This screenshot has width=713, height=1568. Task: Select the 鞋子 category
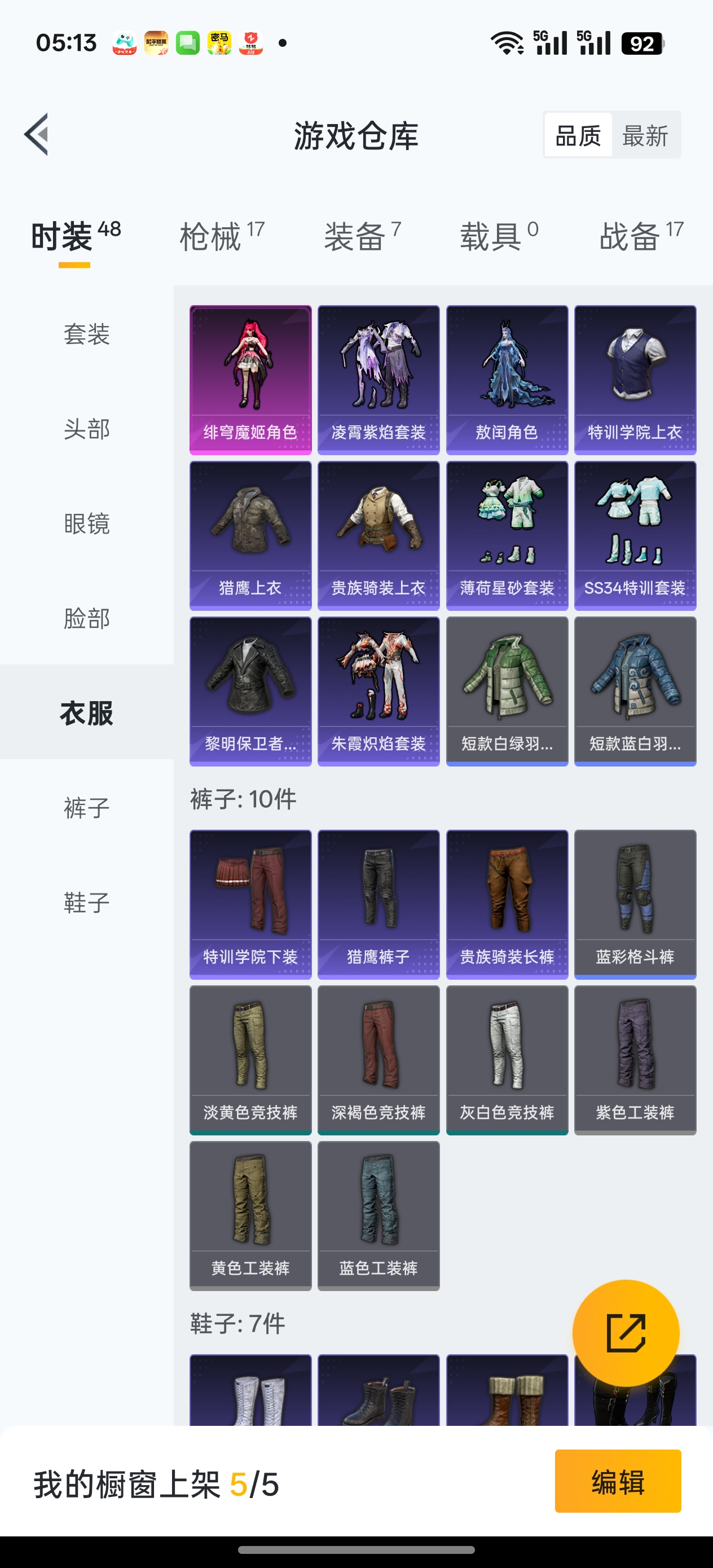[x=86, y=902]
